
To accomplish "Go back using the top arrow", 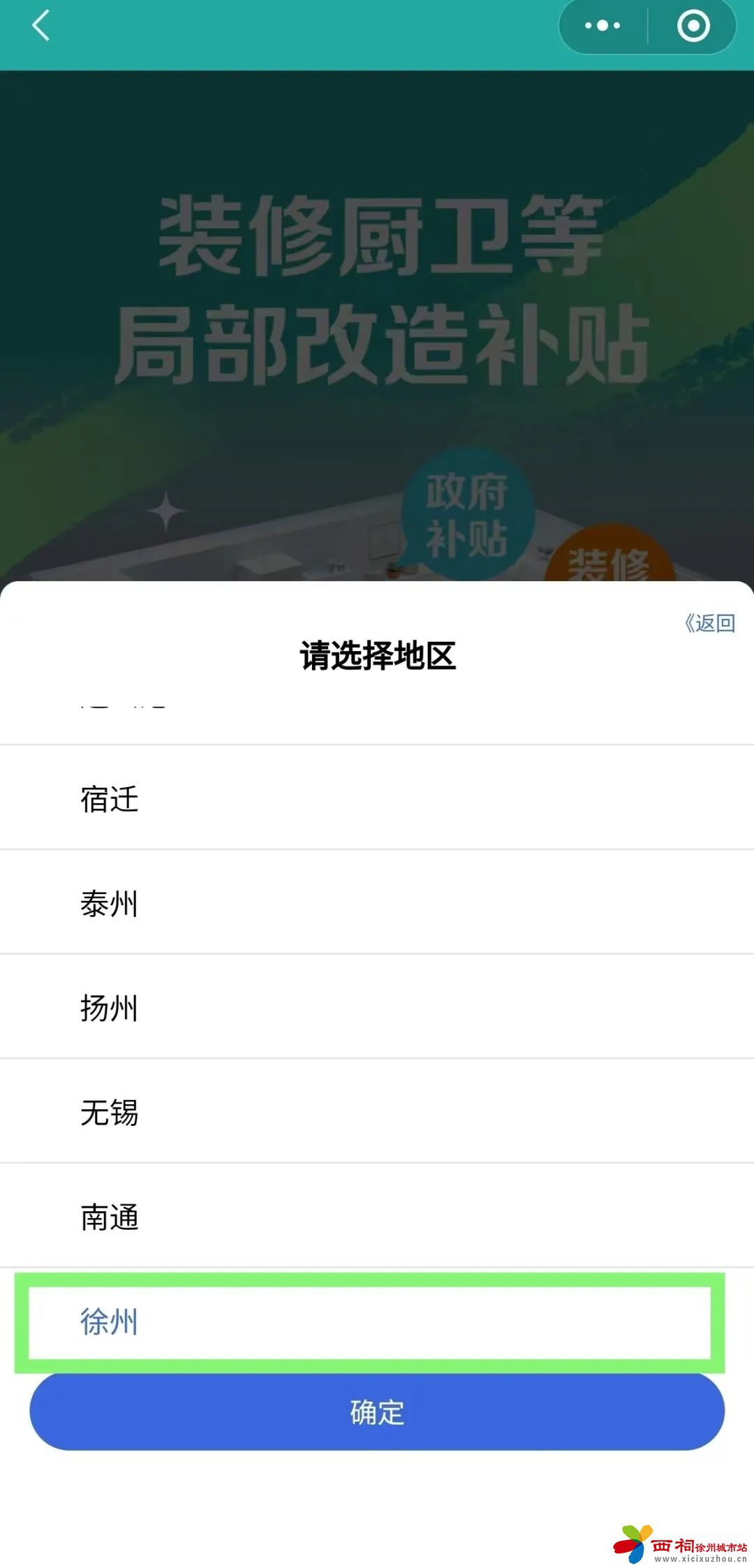I will pos(41,26).
